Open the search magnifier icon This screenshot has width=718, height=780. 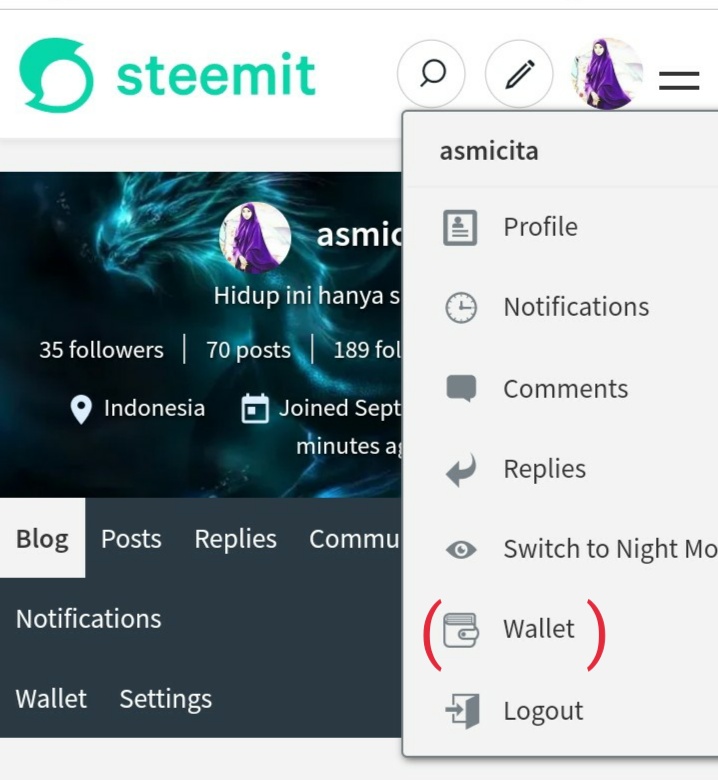(x=431, y=74)
